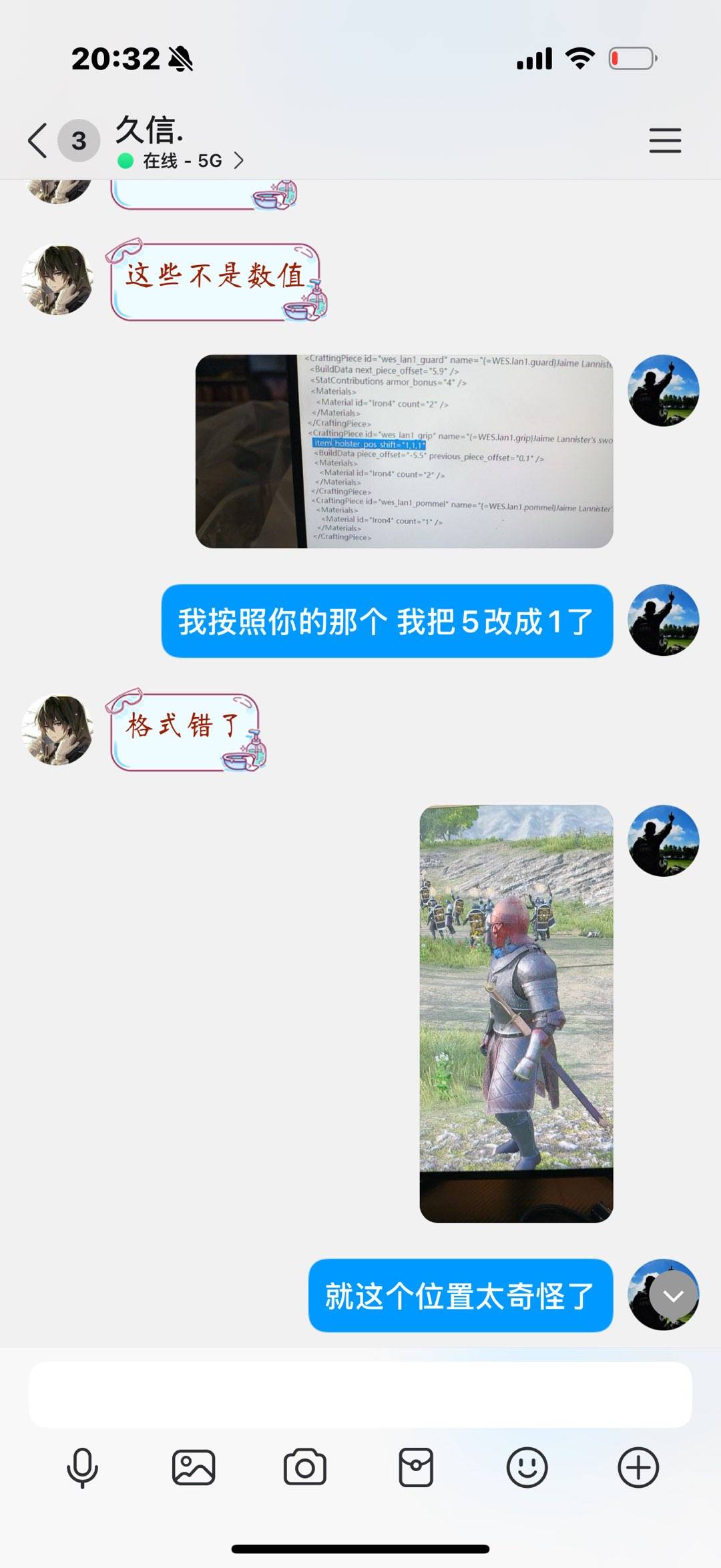Open the armored knight game photo
The width and height of the screenshot is (721, 1568).
pyautogui.click(x=516, y=1013)
